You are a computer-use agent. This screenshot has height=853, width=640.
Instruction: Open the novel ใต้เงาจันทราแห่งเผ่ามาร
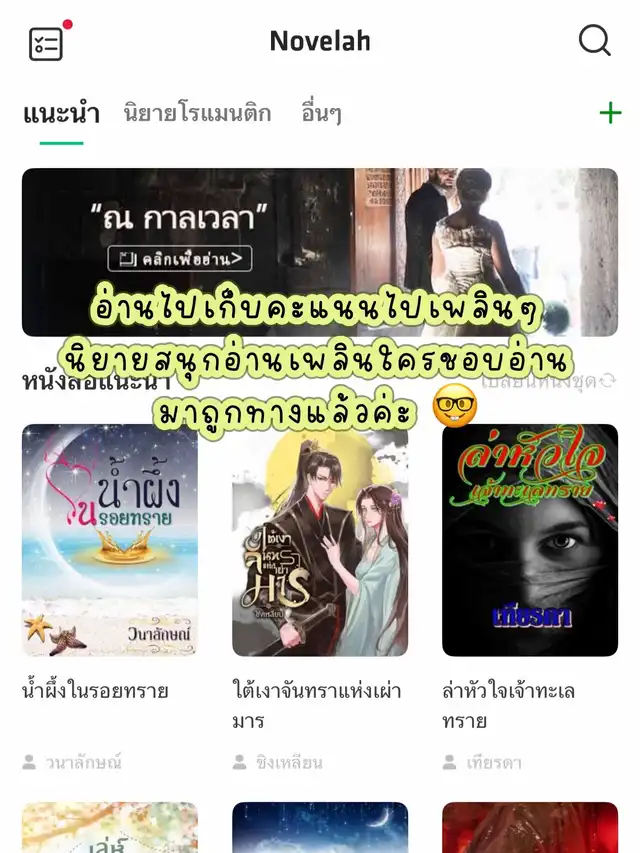320,541
